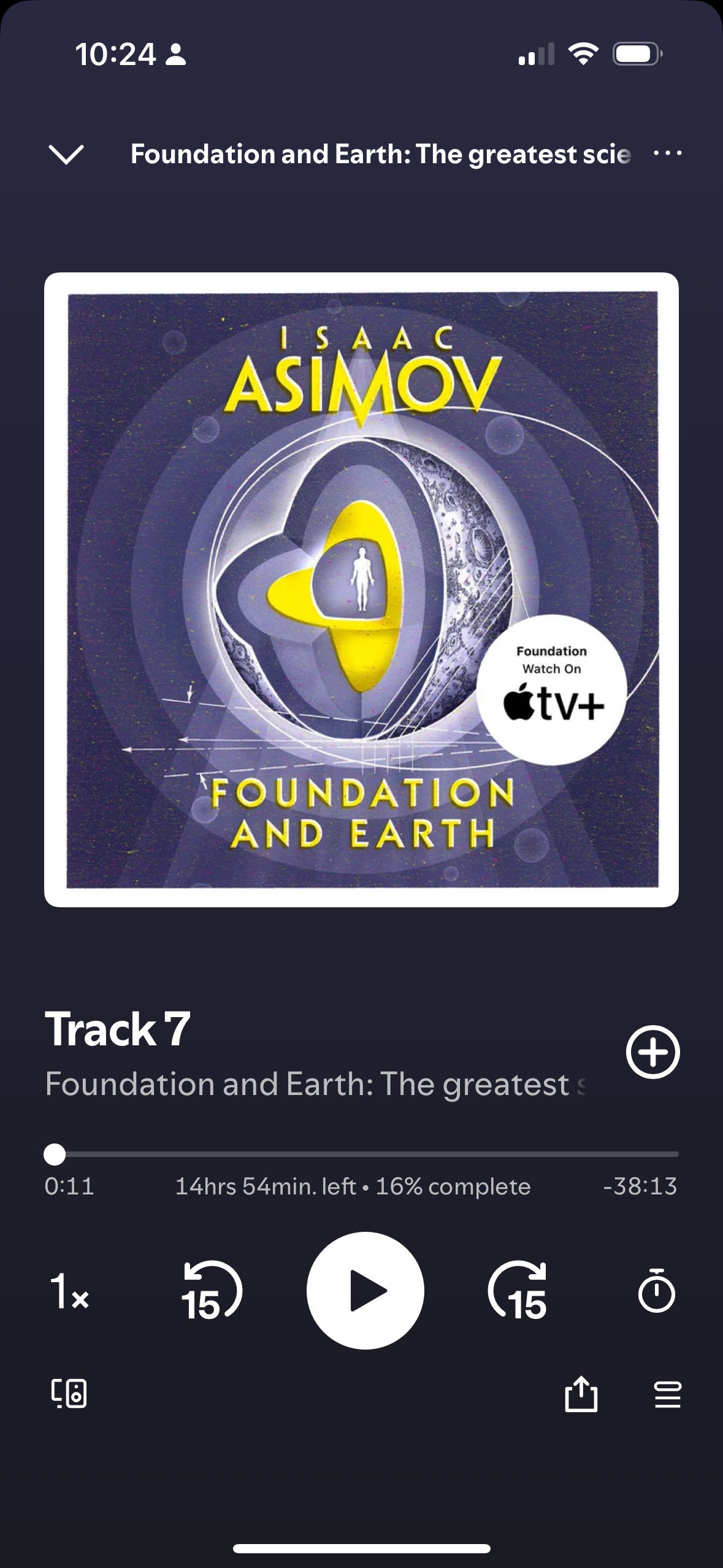Open the sleep timer
Viewport: 723px width, 1568px height.
click(656, 1291)
